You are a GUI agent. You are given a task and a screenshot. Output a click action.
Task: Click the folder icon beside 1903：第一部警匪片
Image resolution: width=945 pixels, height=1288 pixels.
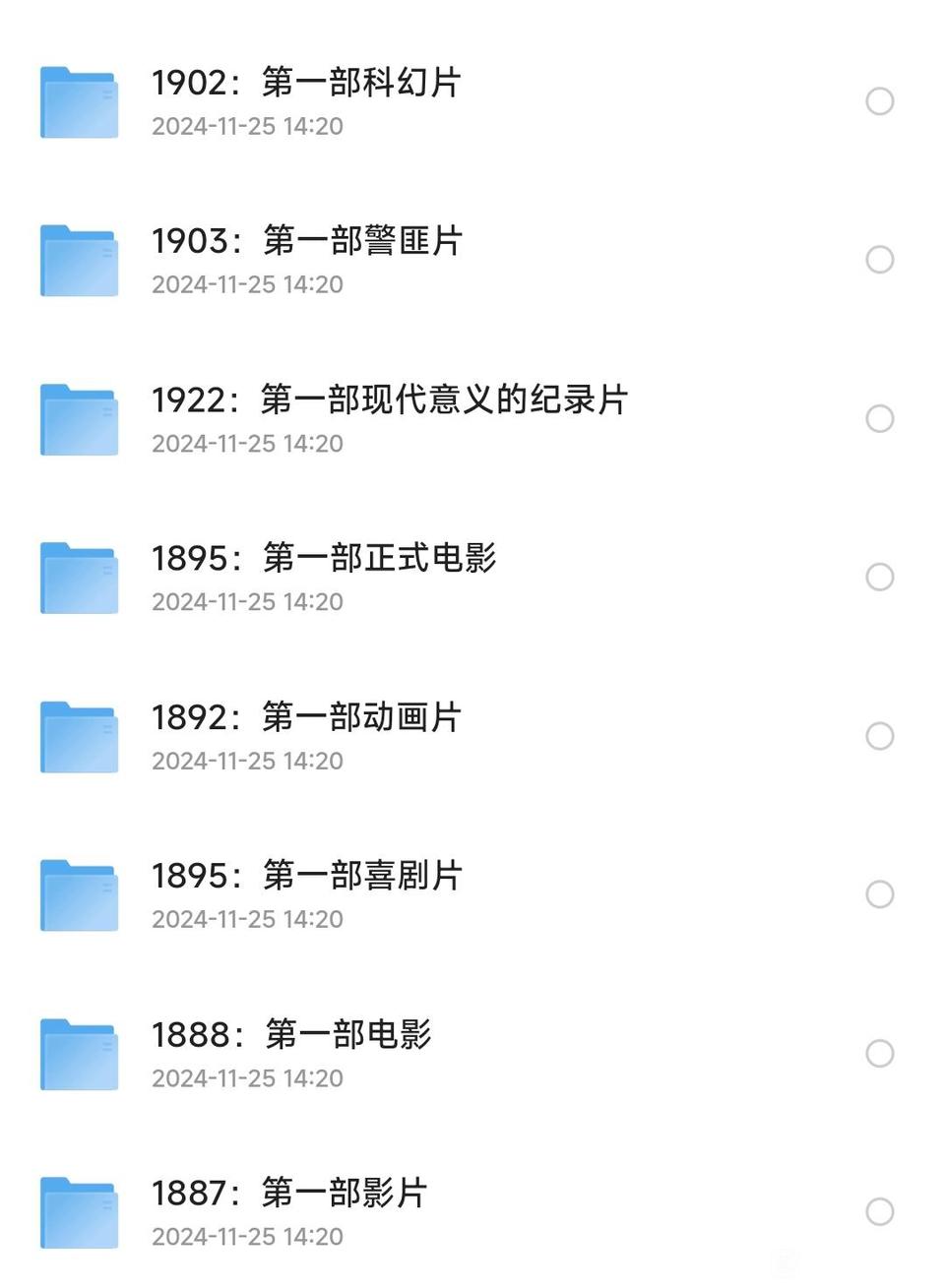tap(78, 259)
